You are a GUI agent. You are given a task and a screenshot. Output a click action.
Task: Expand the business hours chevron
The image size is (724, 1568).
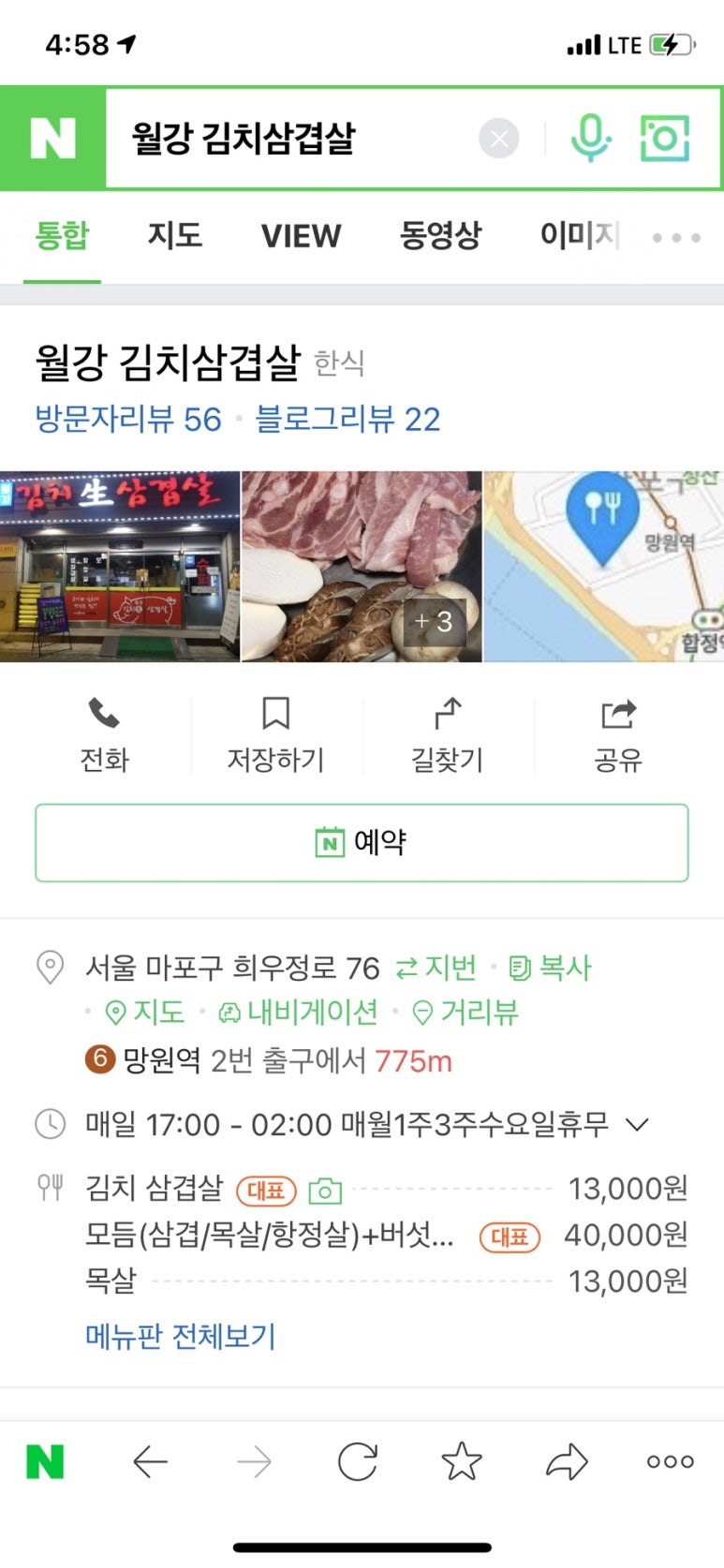(637, 1124)
